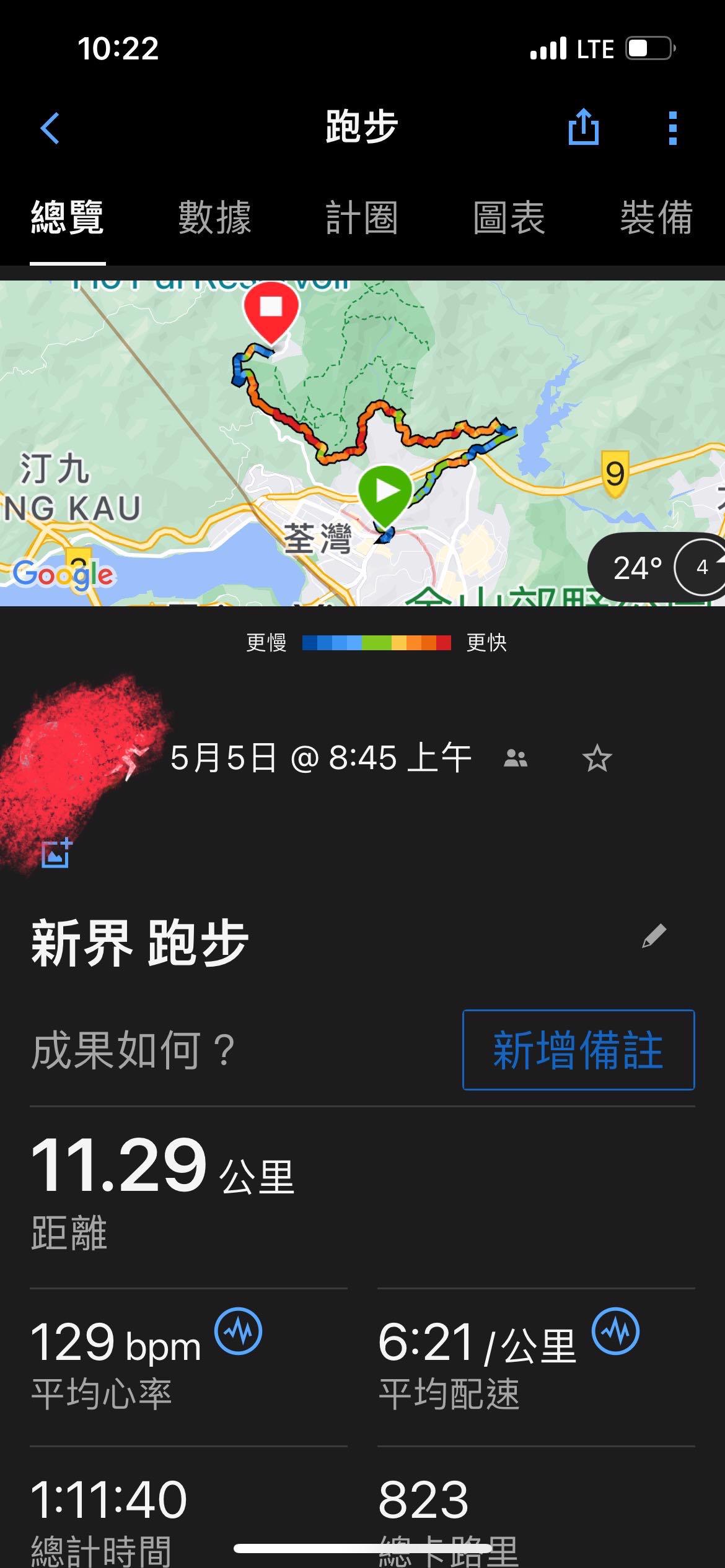Change the activity privacy people icon
Screen dimensions: 725x1568
(516, 758)
